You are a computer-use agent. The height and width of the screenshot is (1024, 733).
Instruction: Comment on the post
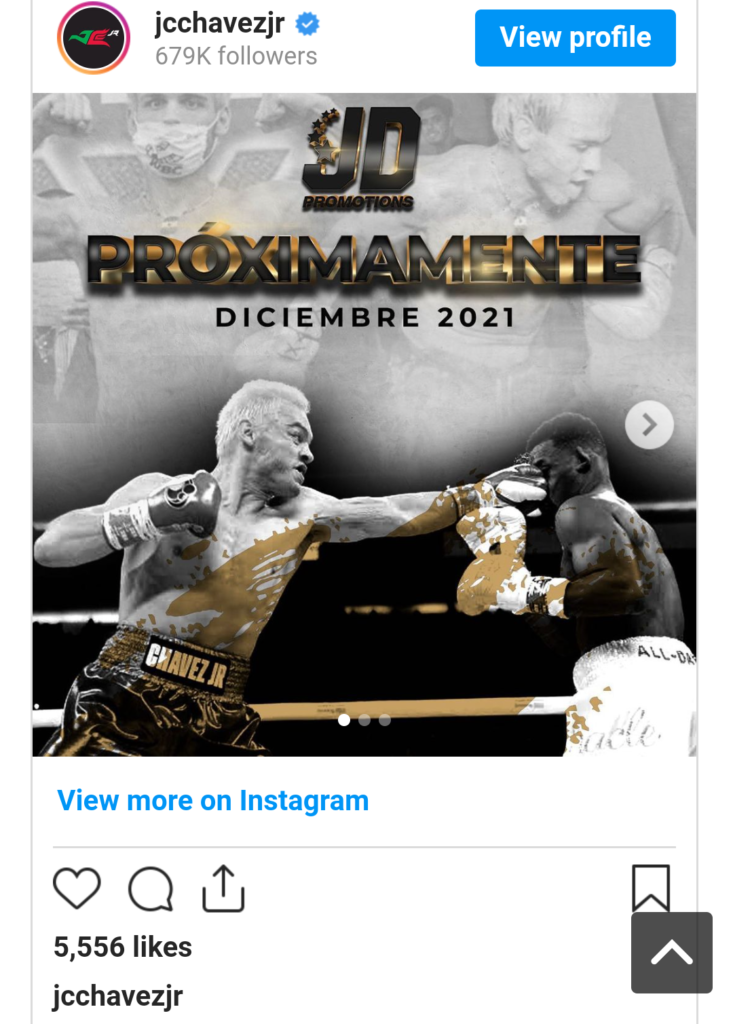tap(151, 888)
